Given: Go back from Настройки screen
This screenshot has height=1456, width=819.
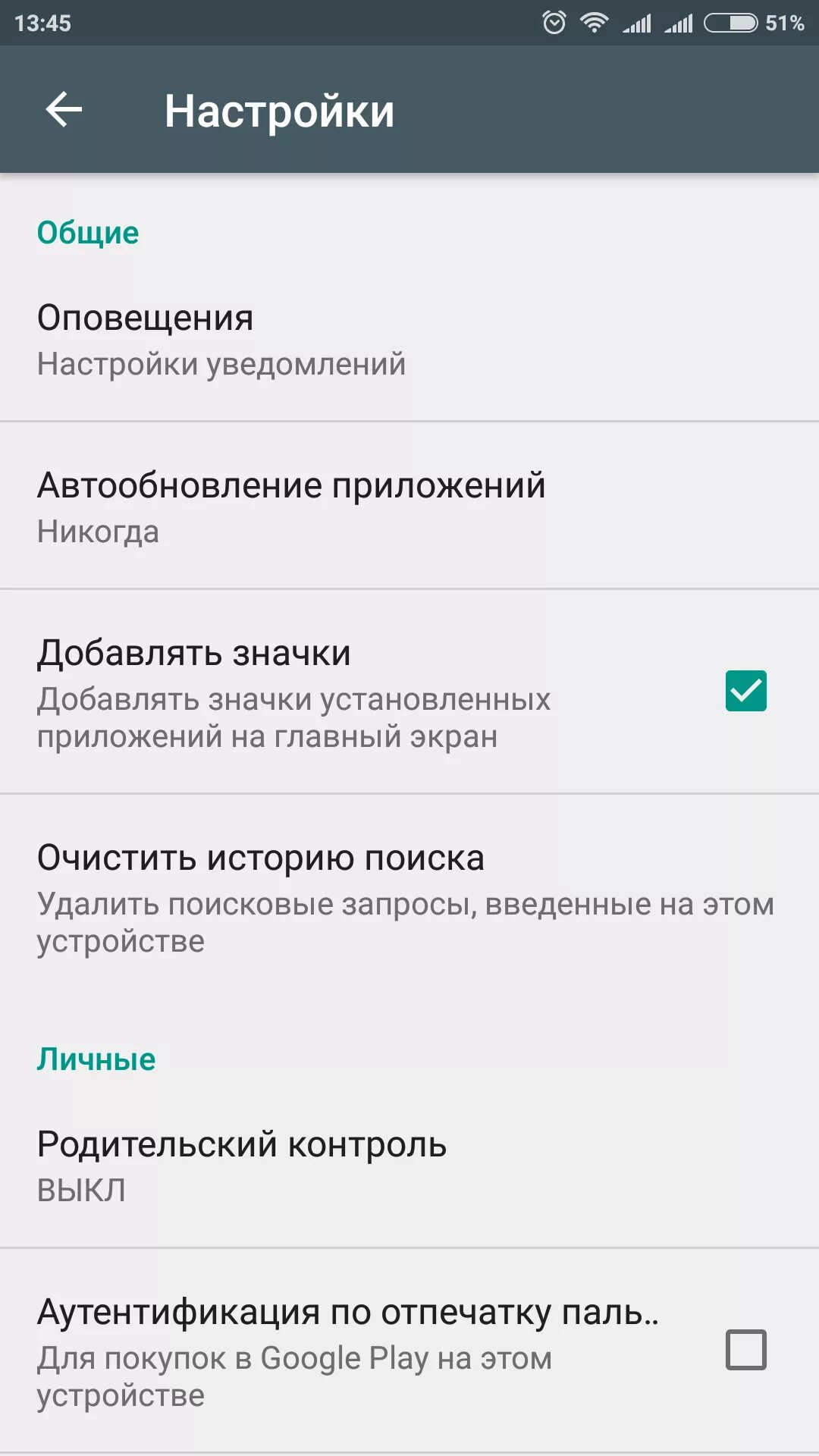Looking at the screenshot, I should pos(64,110).
